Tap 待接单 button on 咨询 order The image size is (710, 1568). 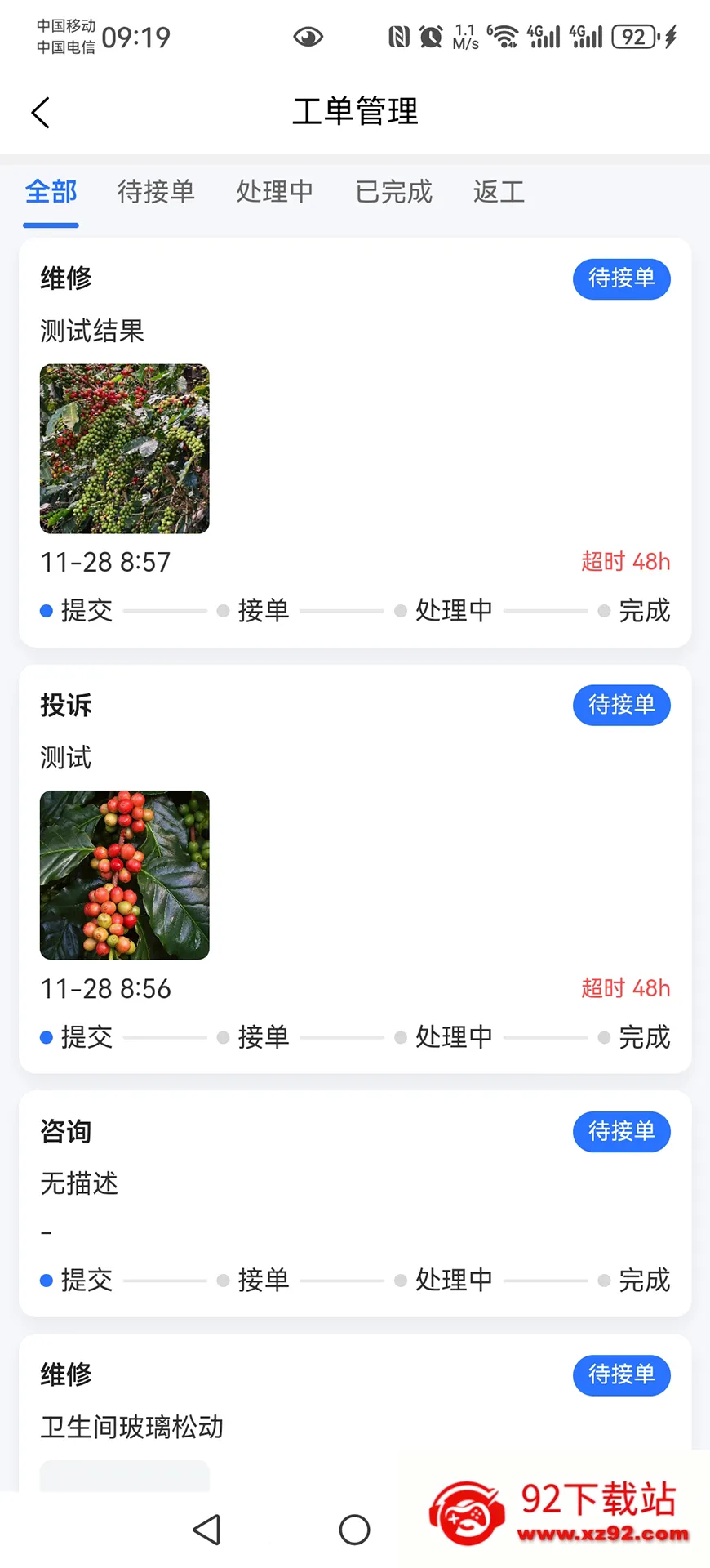622,1131
